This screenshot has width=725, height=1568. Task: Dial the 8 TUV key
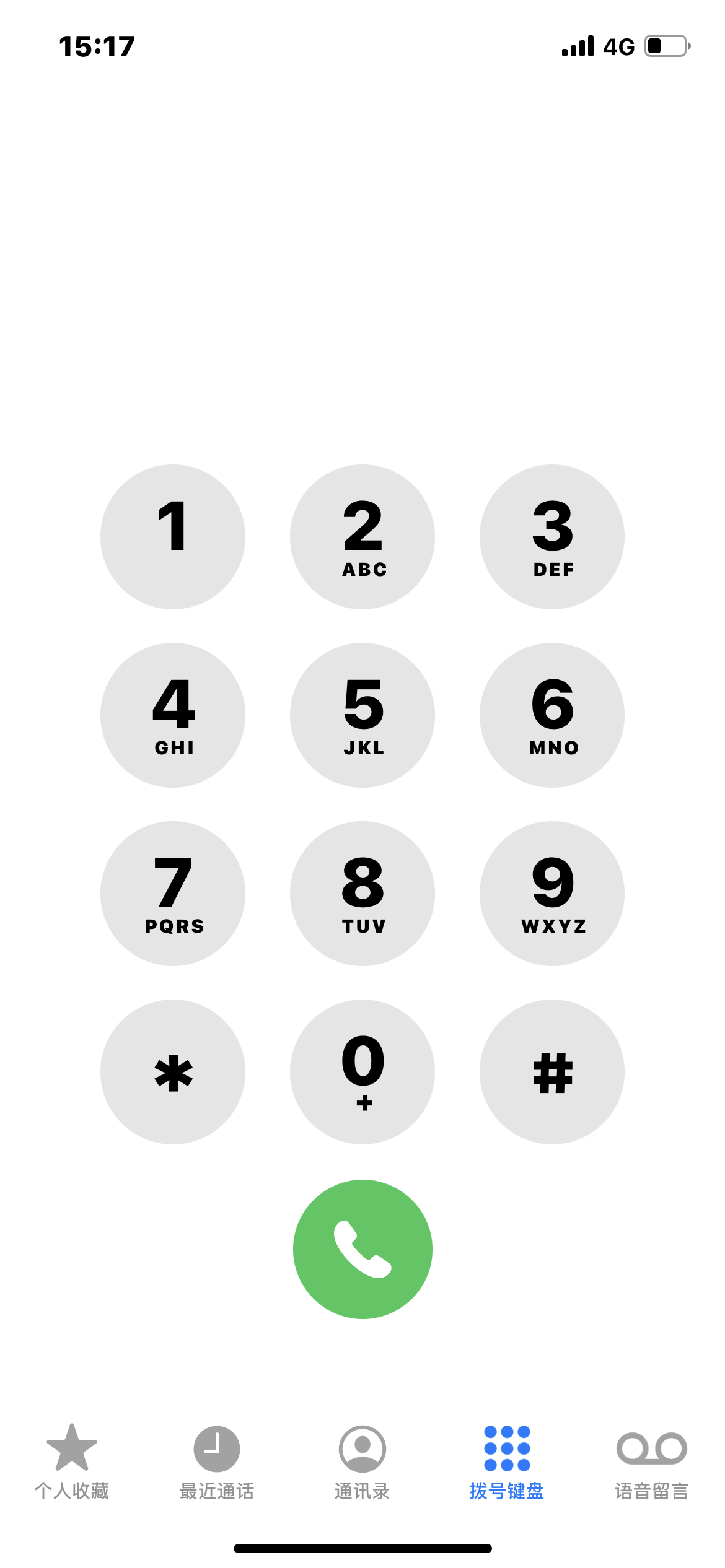362,893
